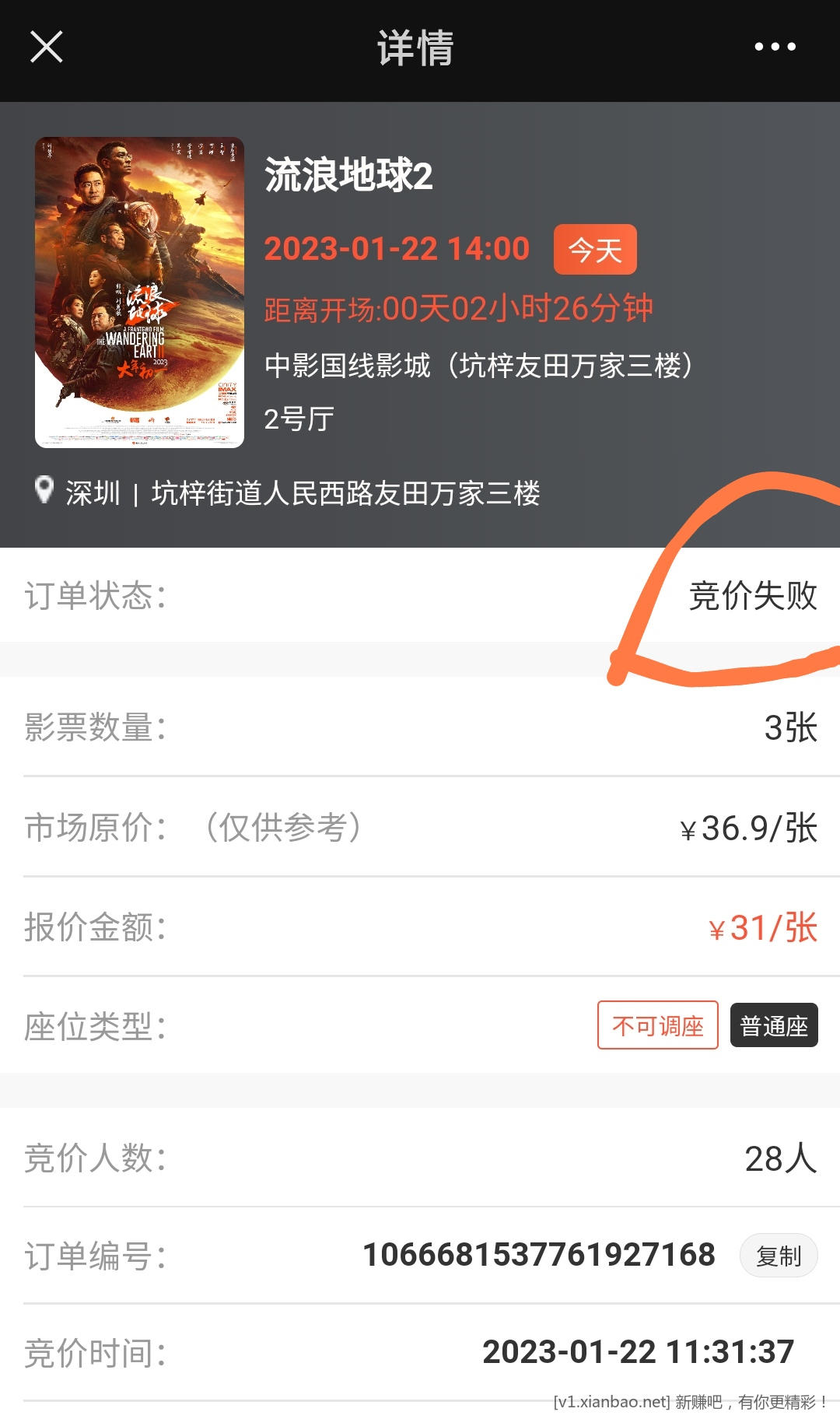Close the order details page
840x1419 pixels.
point(46,47)
